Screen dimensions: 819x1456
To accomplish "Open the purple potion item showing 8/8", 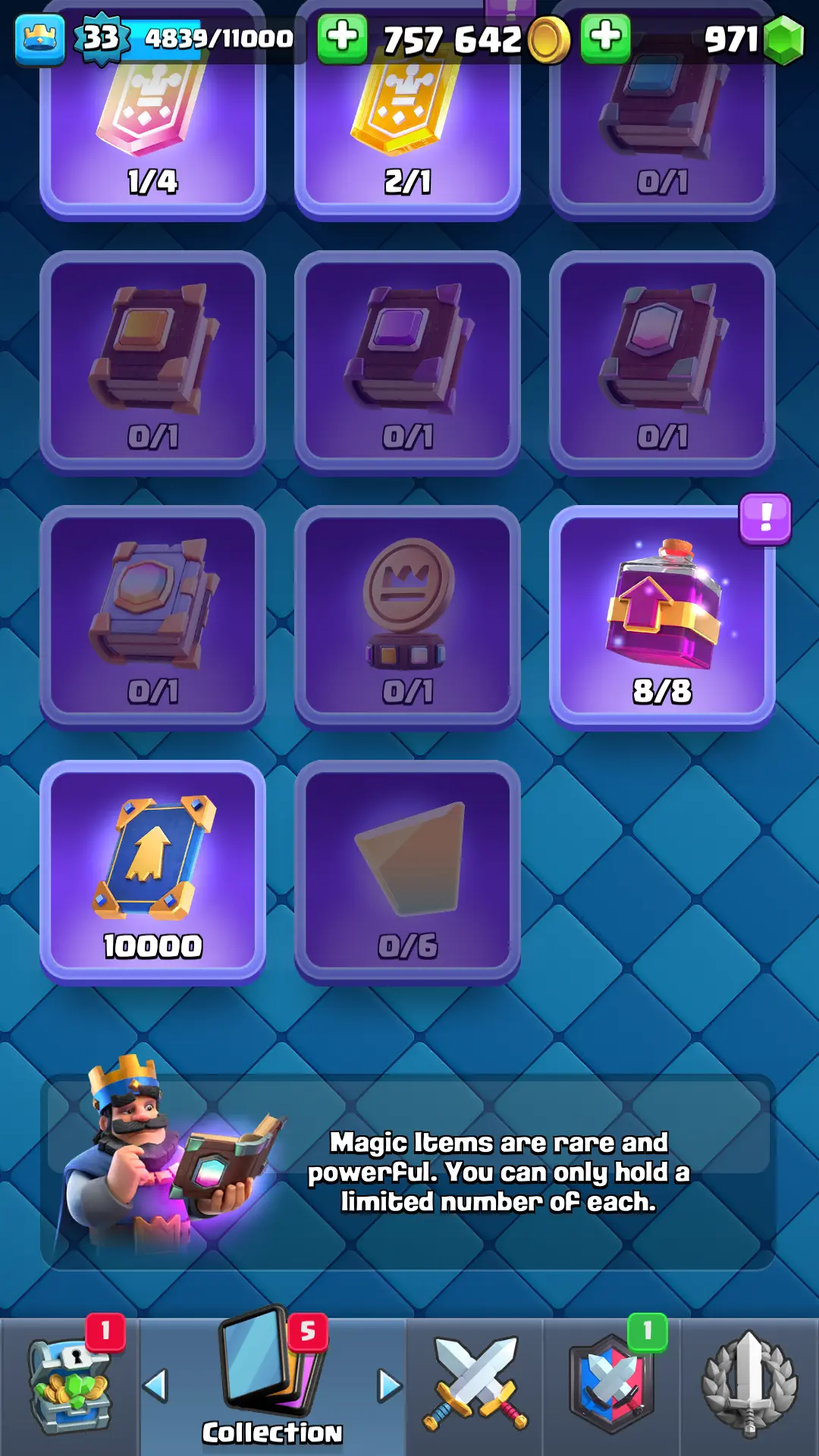I will click(x=662, y=617).
